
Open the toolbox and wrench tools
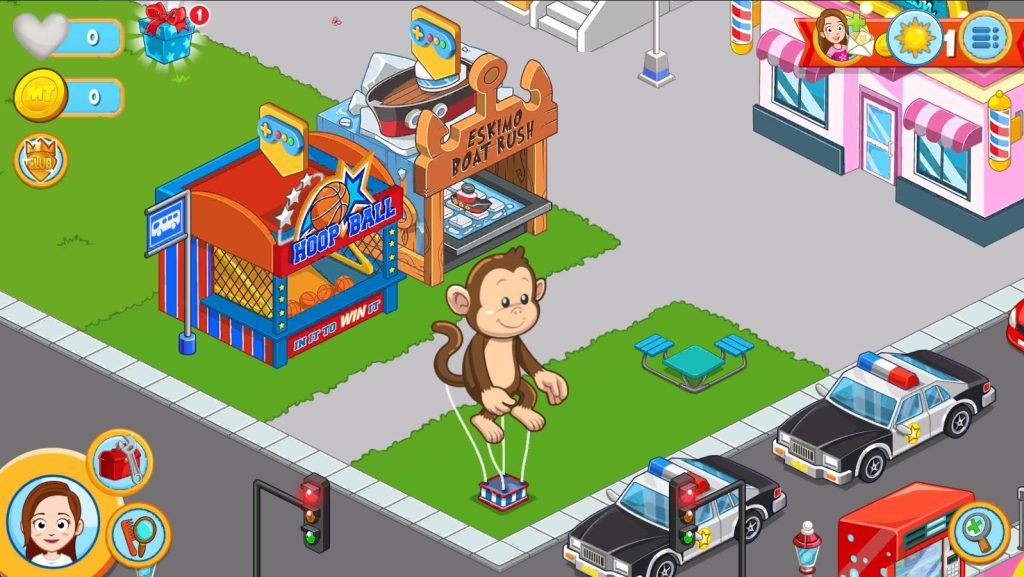tap(120, 461)
